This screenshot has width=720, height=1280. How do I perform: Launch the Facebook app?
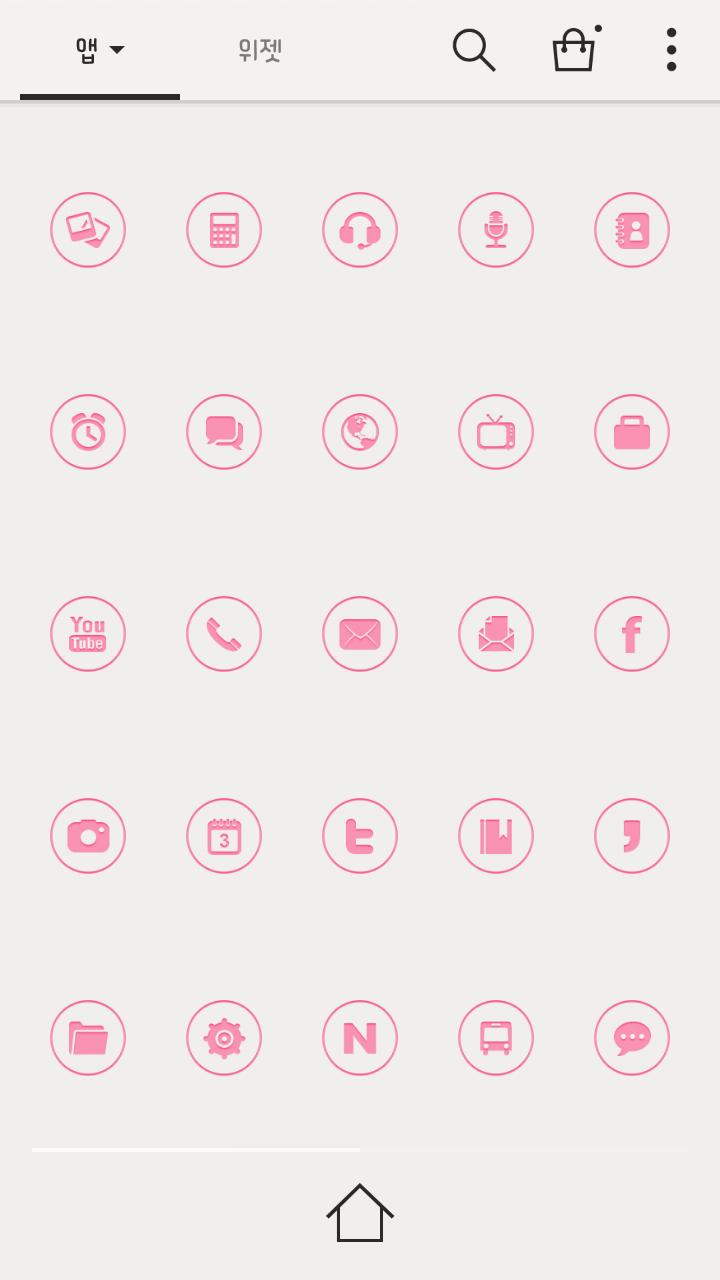click(632, 634)
